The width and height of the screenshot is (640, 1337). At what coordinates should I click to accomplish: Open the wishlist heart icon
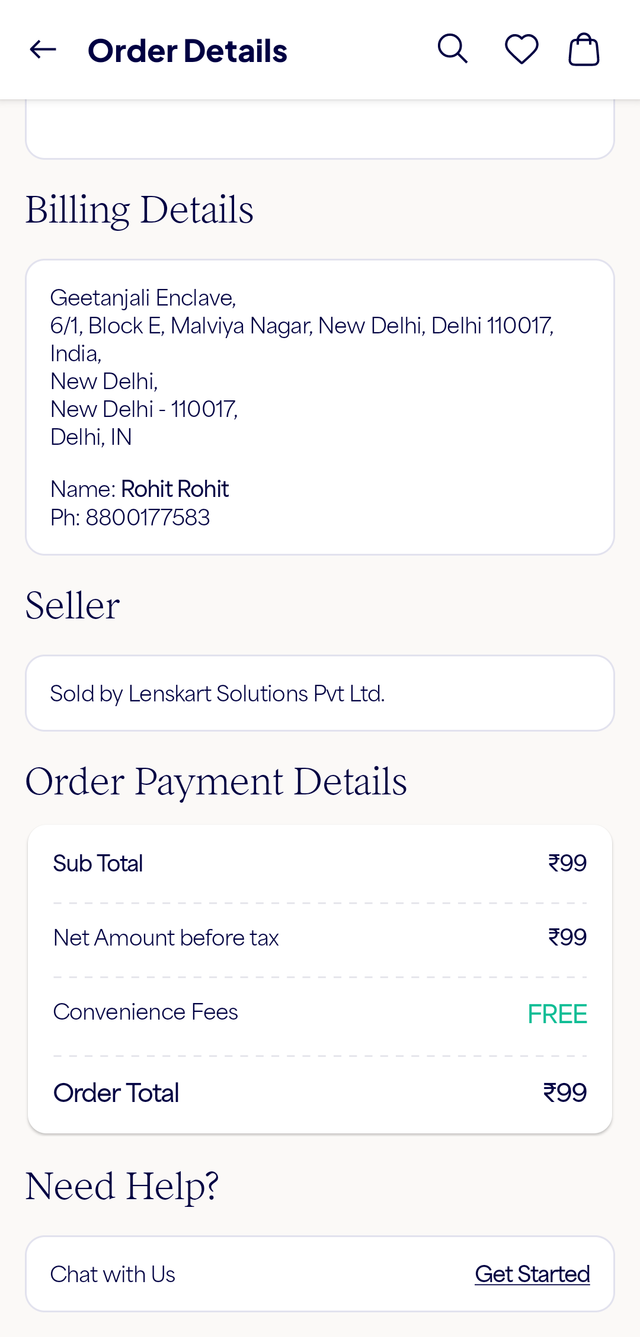521,49
